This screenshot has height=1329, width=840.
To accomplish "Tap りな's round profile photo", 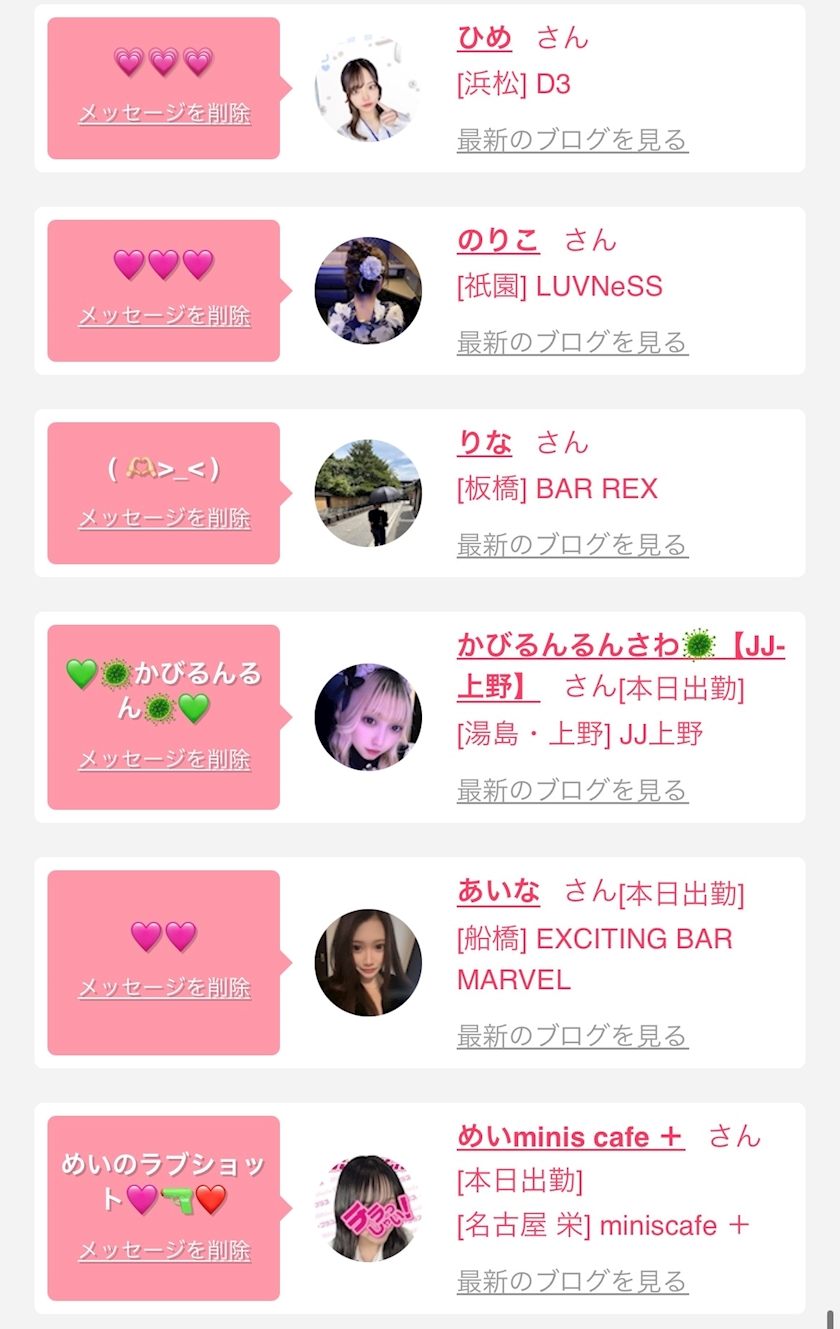I will click(368, 493).
